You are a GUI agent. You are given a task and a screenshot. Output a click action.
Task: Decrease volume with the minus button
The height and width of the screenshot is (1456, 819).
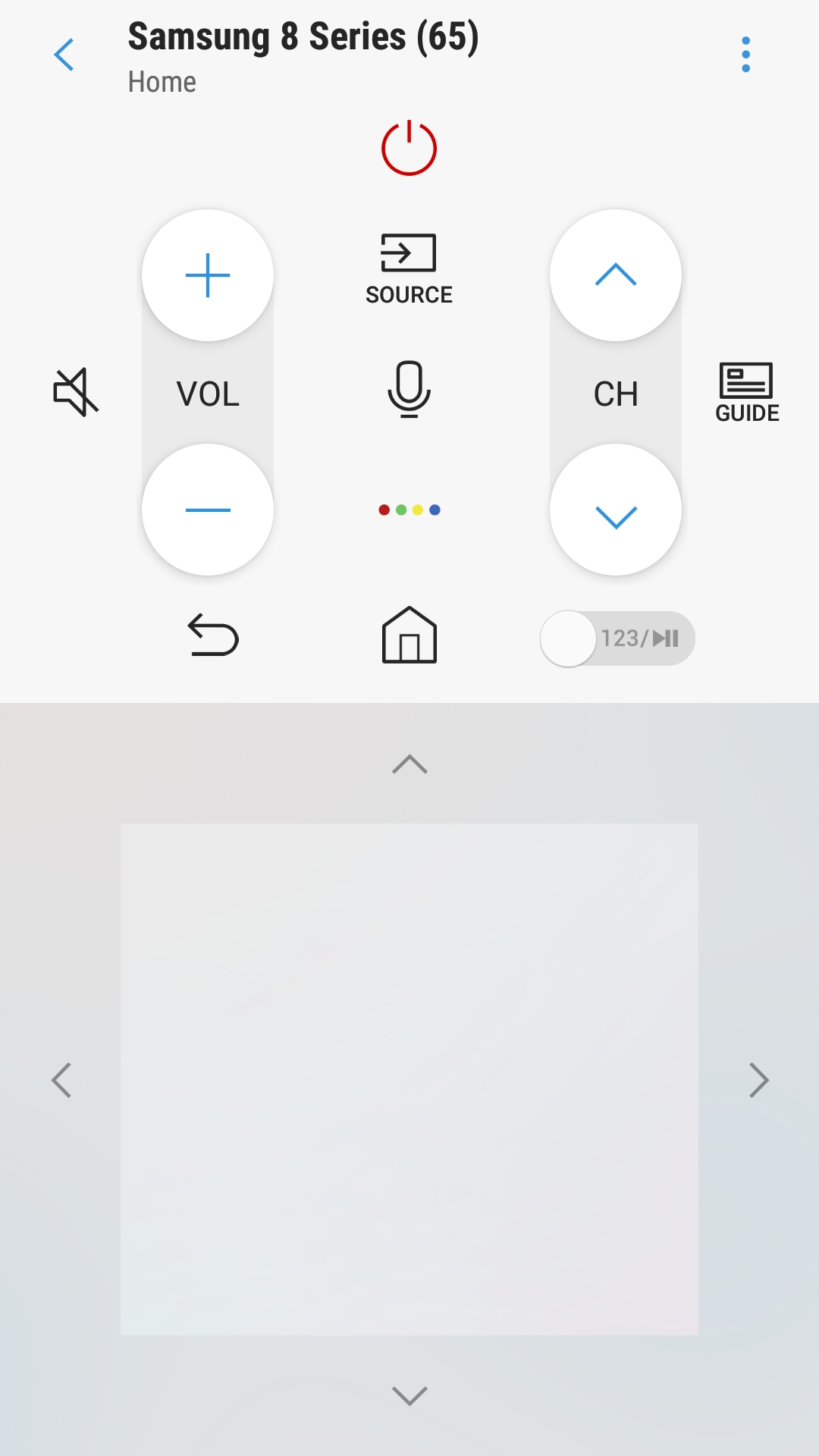[208, 510]
